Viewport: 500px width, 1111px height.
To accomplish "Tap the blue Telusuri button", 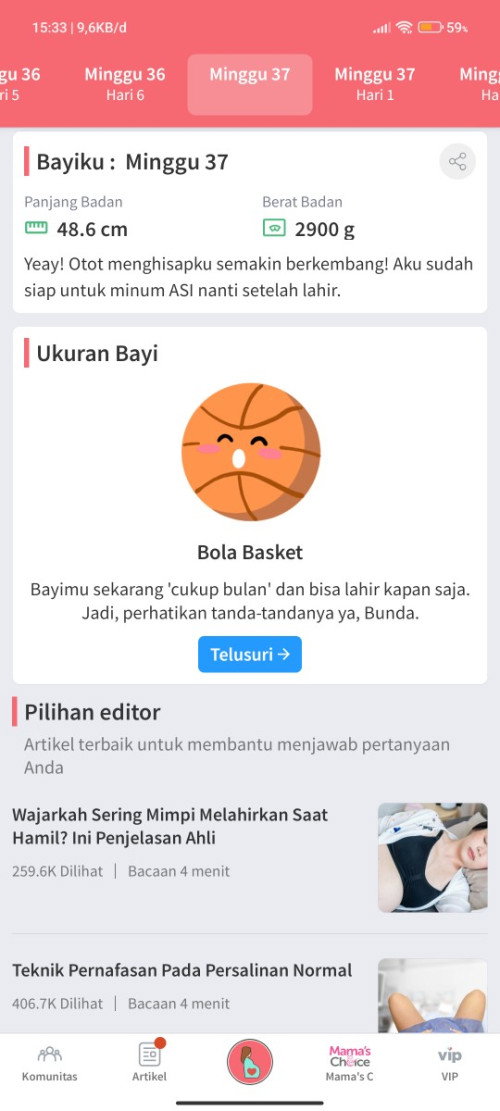I will [x=250, y=654].
